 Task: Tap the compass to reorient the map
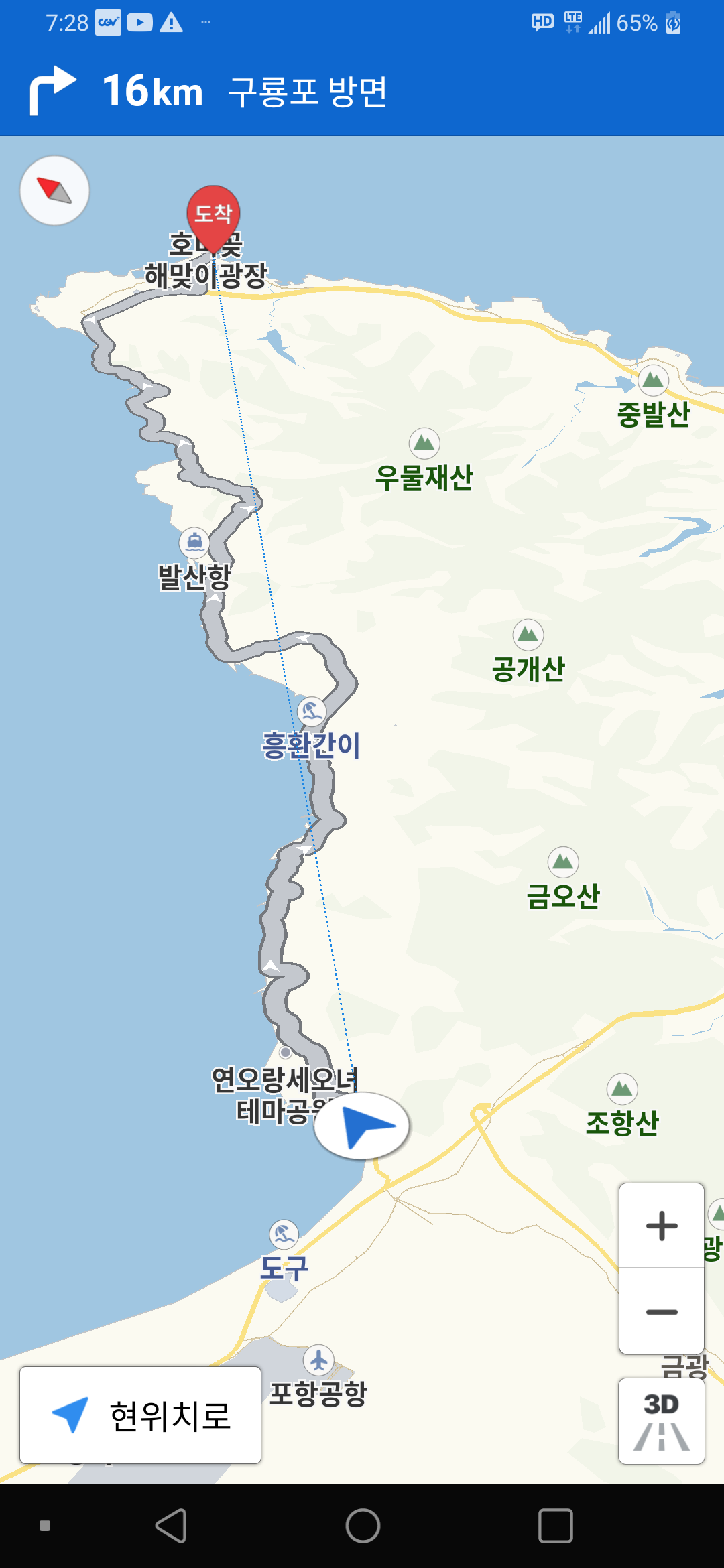[x=54, y=191]
